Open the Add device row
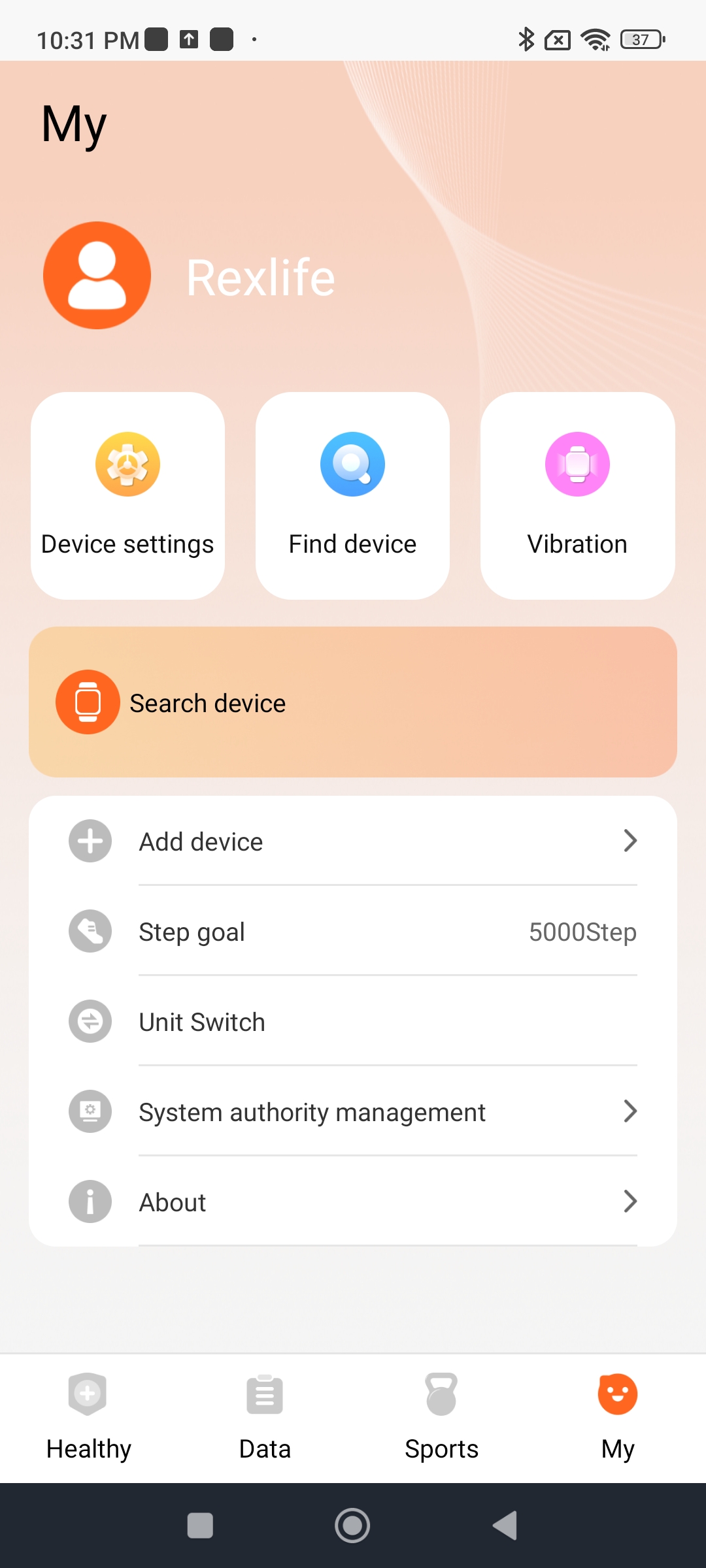 pyautogui.click(x=352, y=841)
